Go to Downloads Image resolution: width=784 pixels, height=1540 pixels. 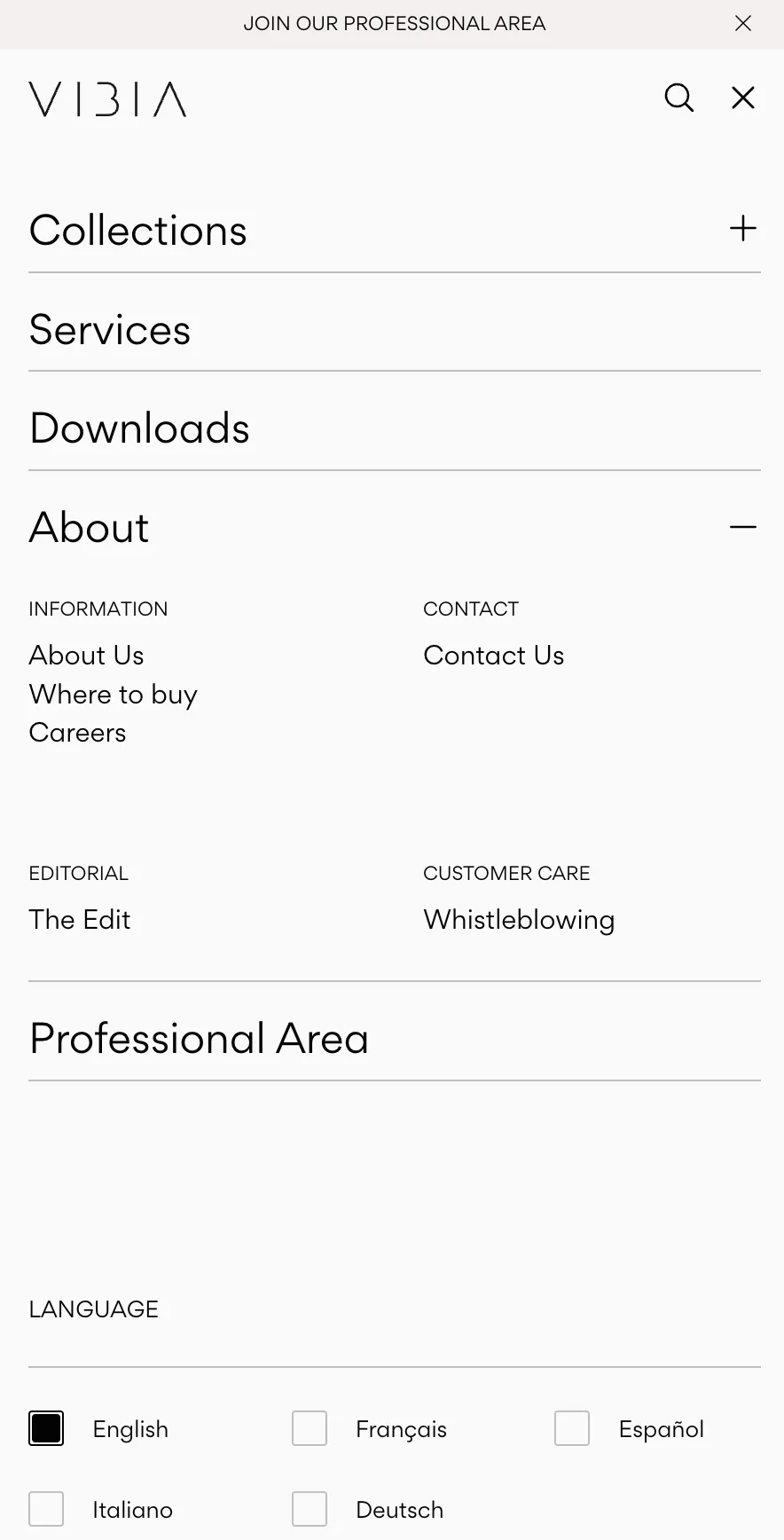tap(139, 428)
